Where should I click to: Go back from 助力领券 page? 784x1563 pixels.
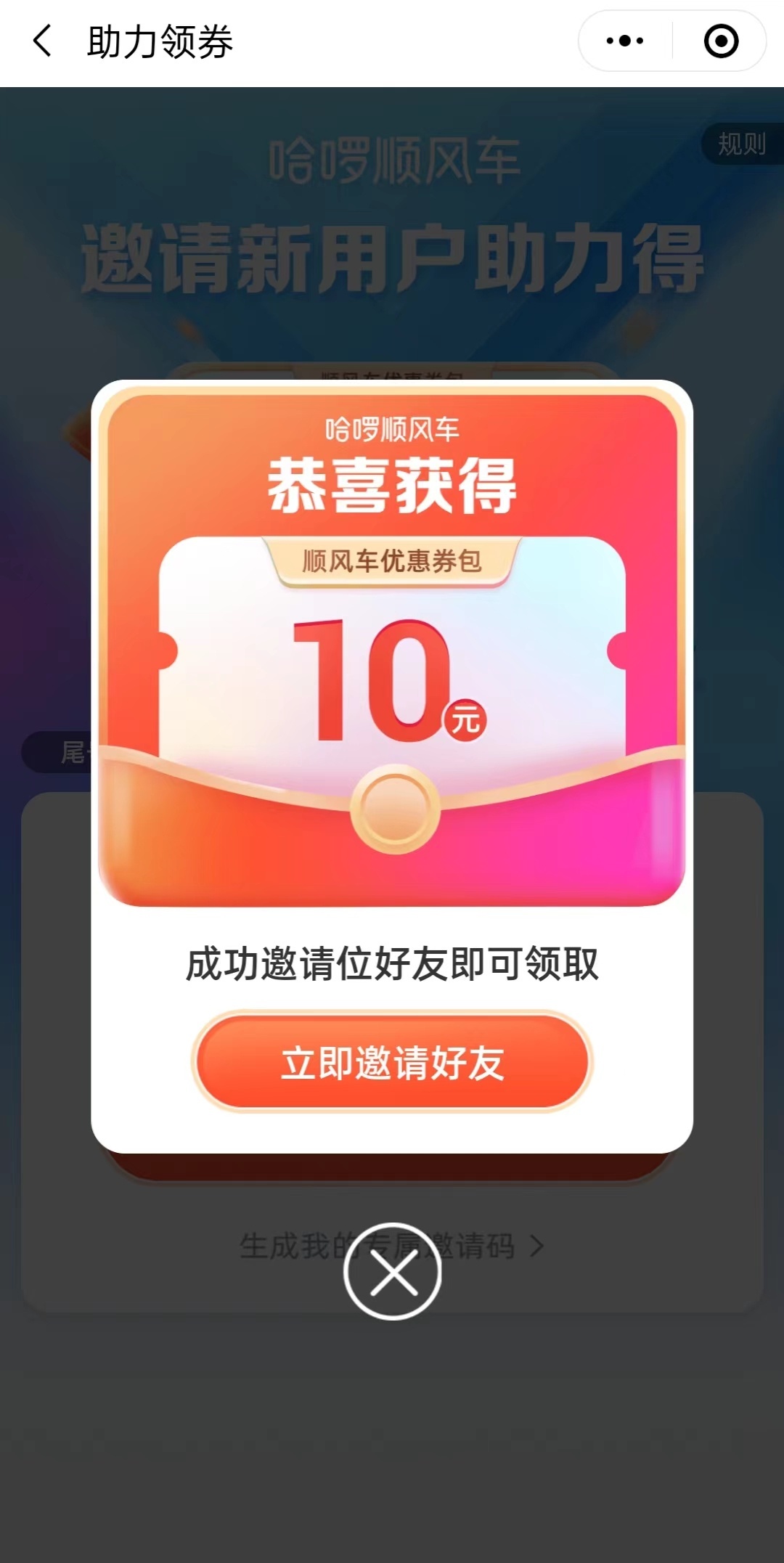click(x=42, y=41)
